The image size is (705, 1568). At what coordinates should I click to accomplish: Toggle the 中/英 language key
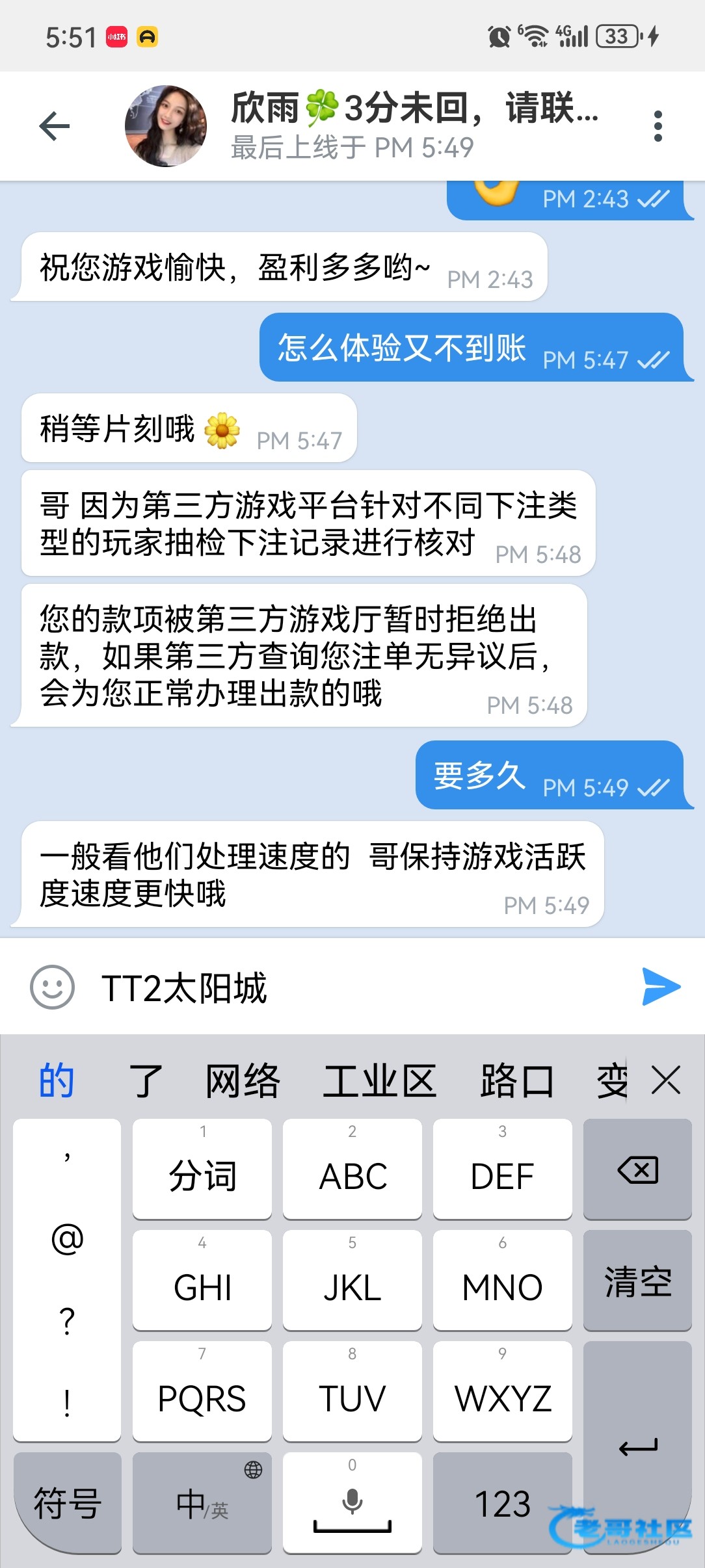[x=202, y=1504]
